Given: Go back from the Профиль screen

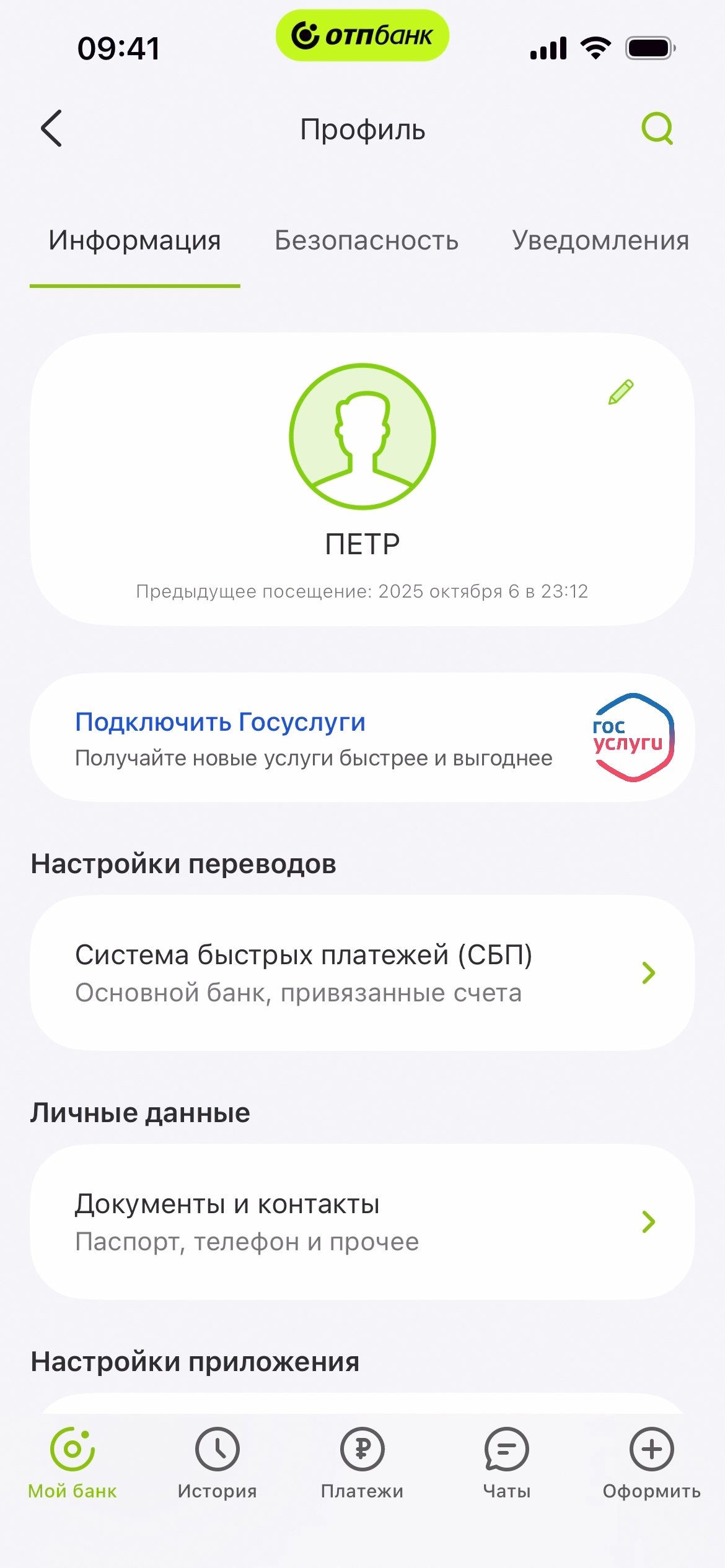Looking at the screenshot, I should (52, 129).
